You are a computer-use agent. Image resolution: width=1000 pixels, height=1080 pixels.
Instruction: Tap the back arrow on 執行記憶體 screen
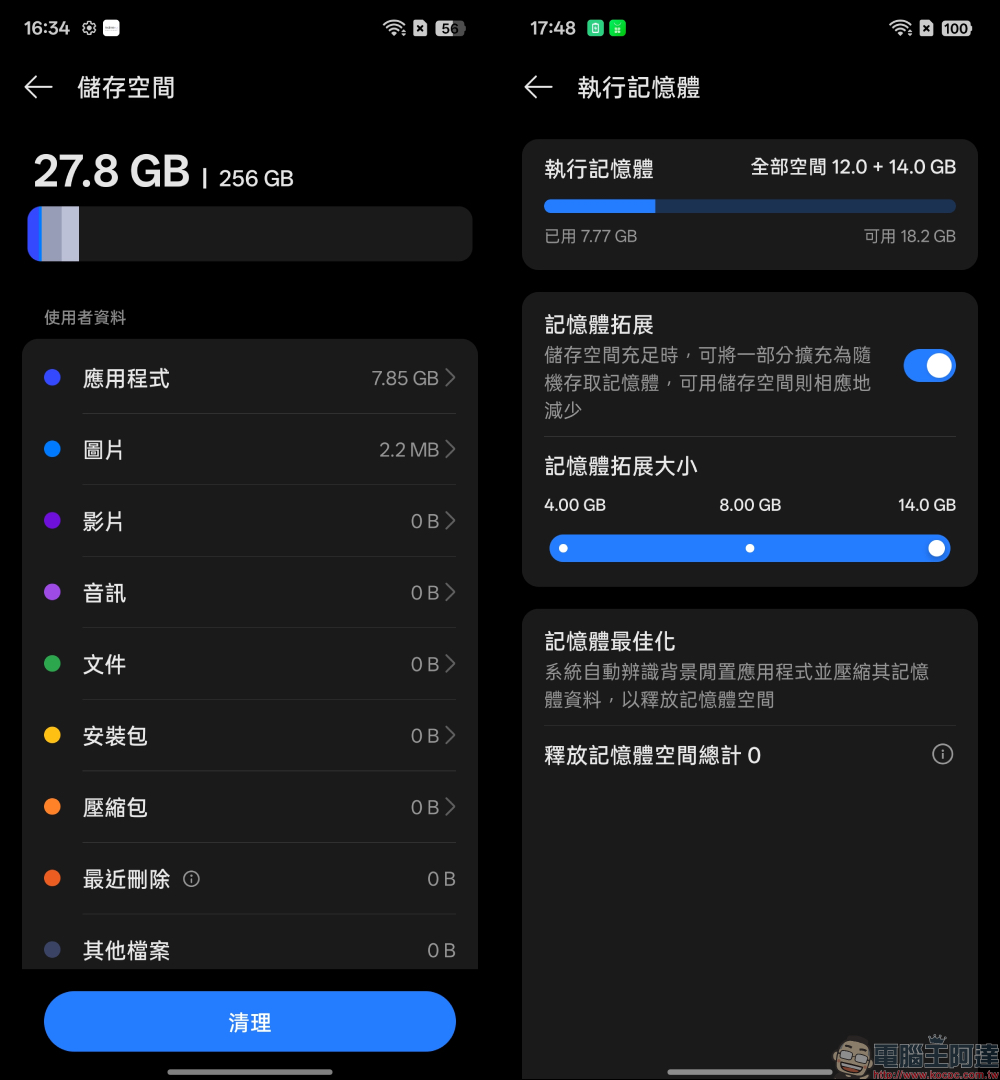(x=538, y=88)
